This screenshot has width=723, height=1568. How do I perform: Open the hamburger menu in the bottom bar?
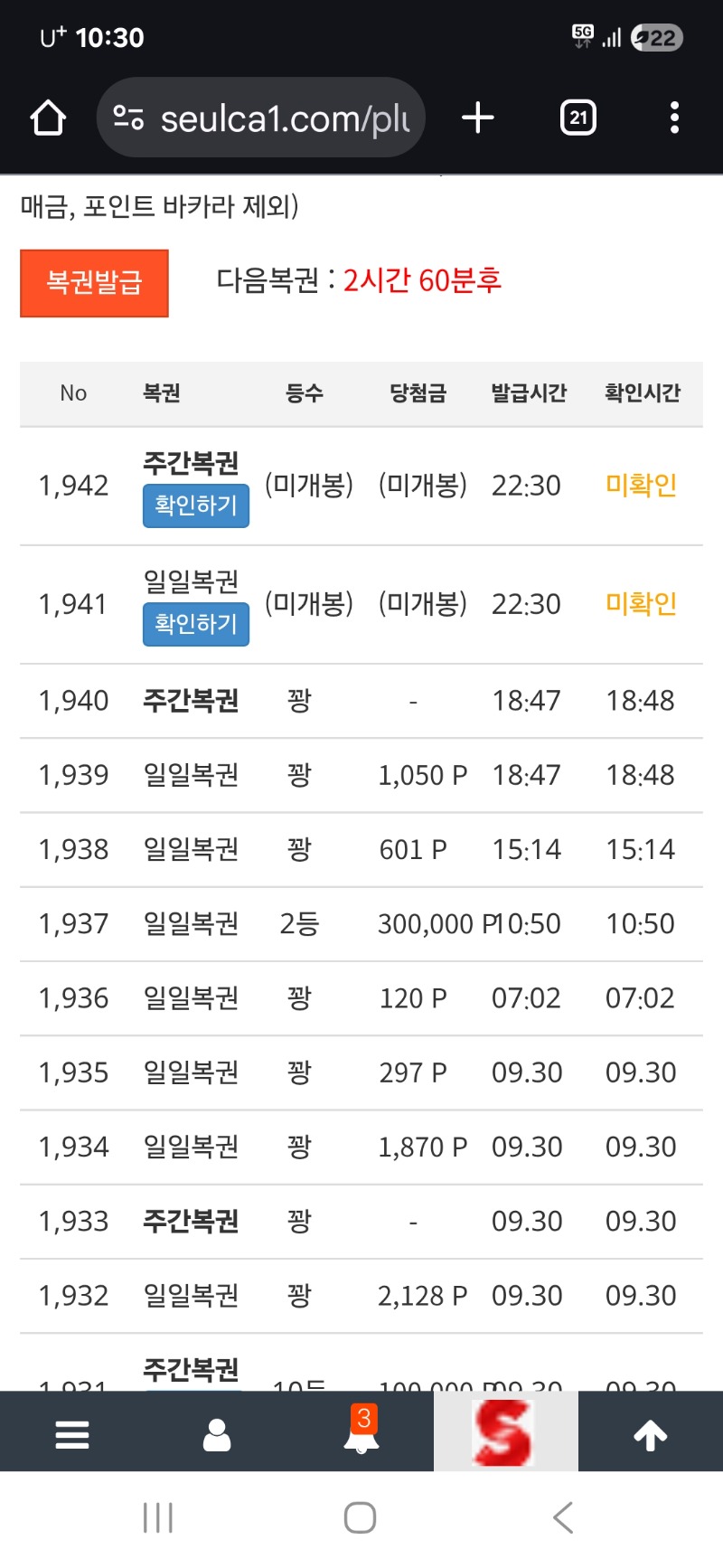72,1434
